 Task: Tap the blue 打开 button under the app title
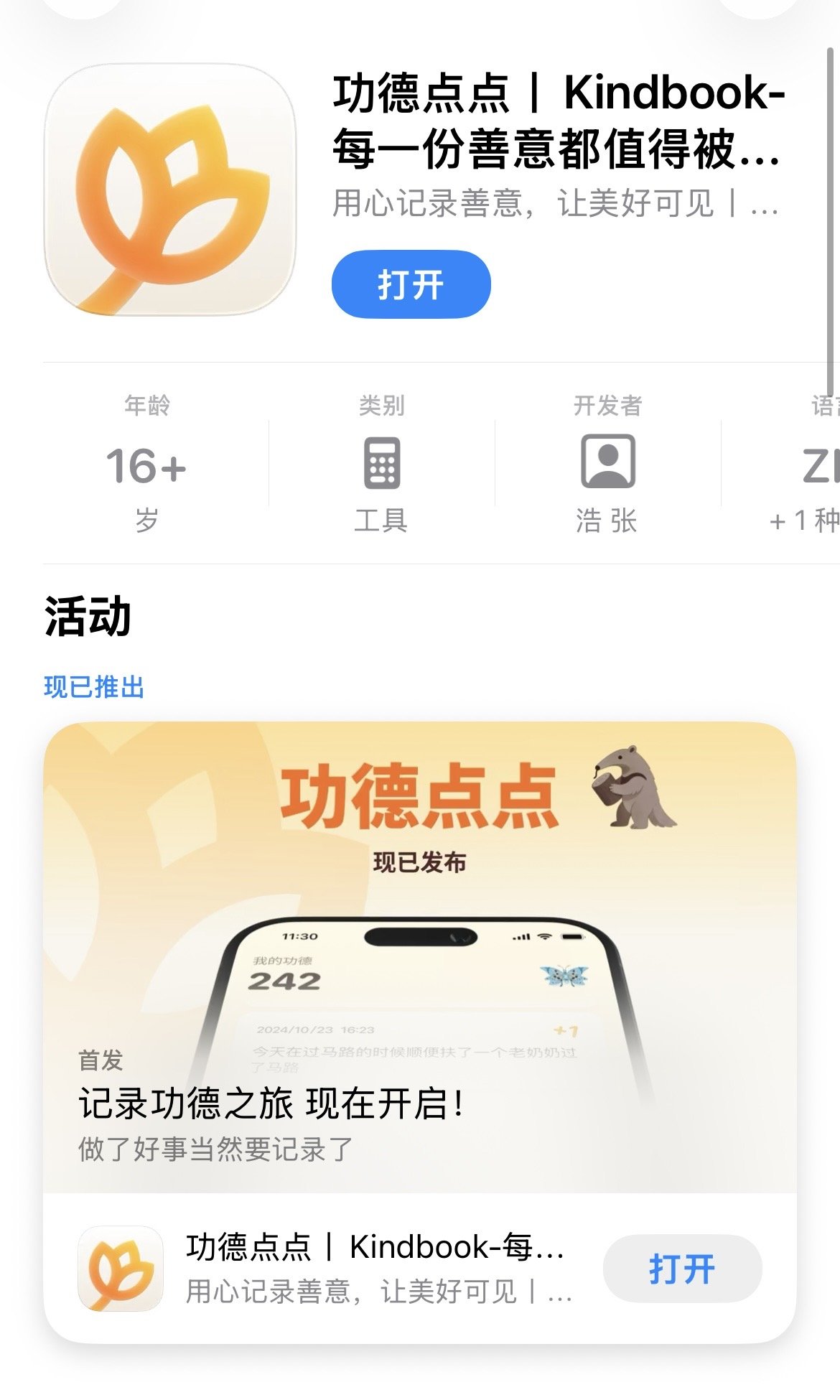click(411, 284)
